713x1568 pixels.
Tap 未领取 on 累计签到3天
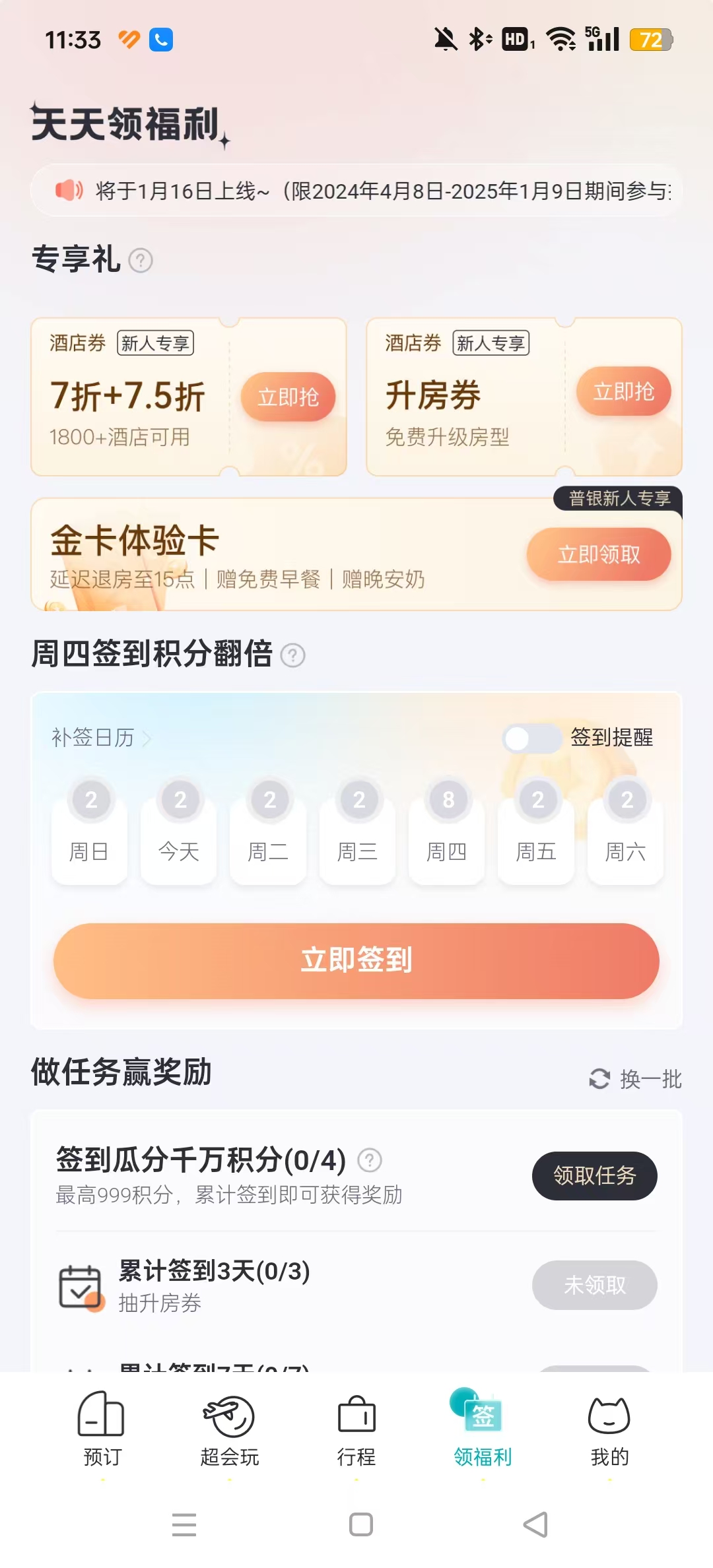pos(594,1285)
